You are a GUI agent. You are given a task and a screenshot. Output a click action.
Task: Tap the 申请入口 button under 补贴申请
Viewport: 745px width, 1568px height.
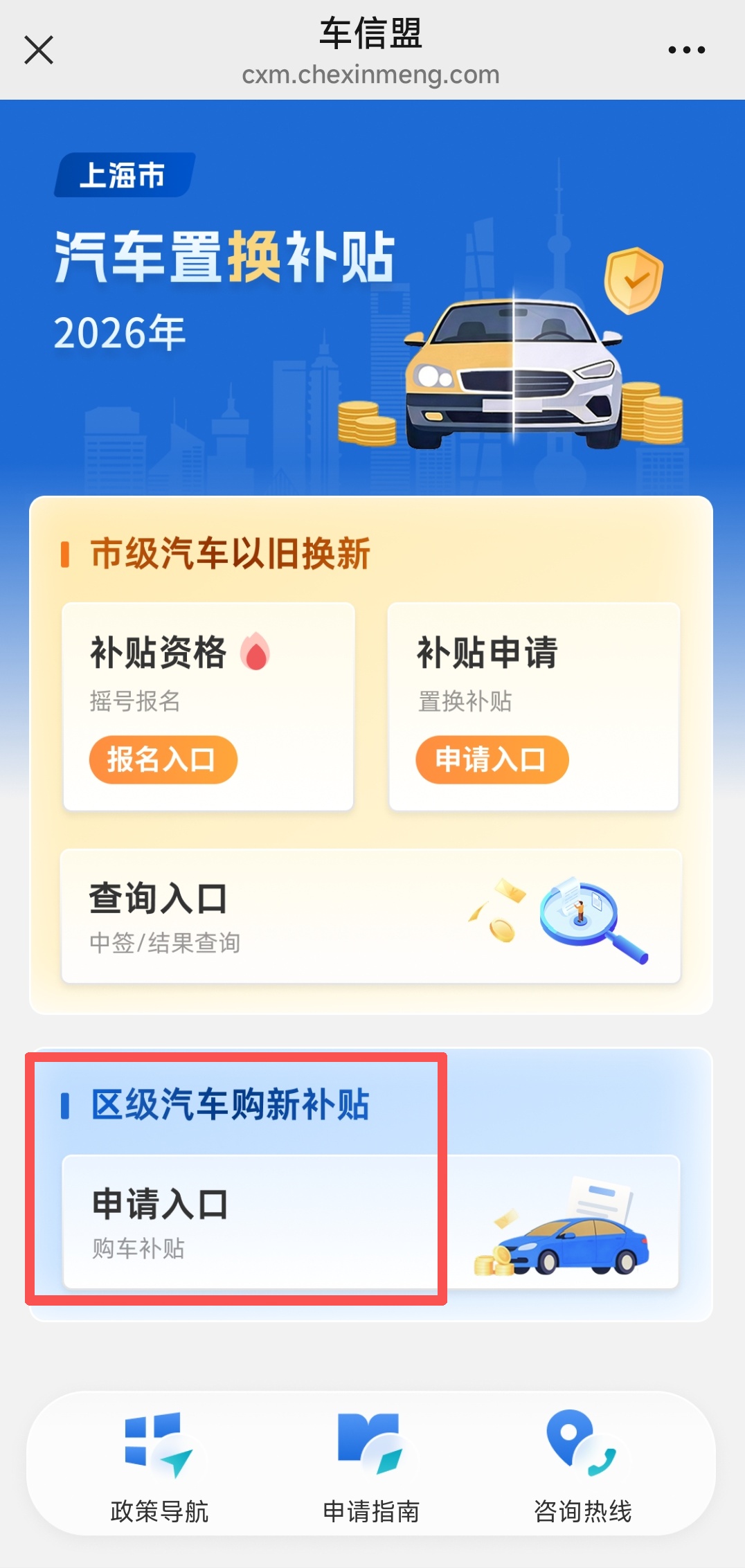point(492,759)
